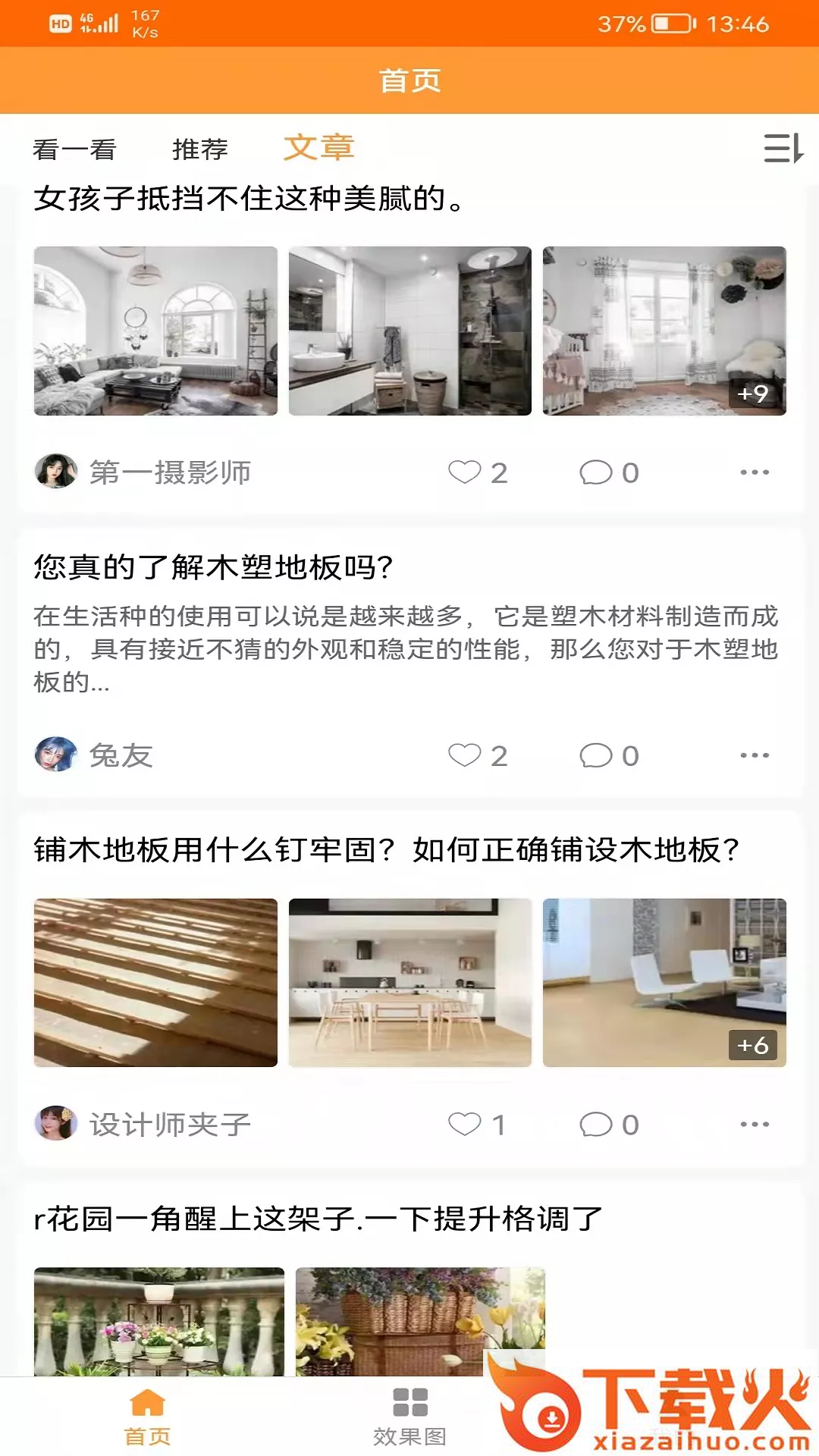
Task: Open the article 您真的了解木塑地板吗?
Action: pos(214,565)
